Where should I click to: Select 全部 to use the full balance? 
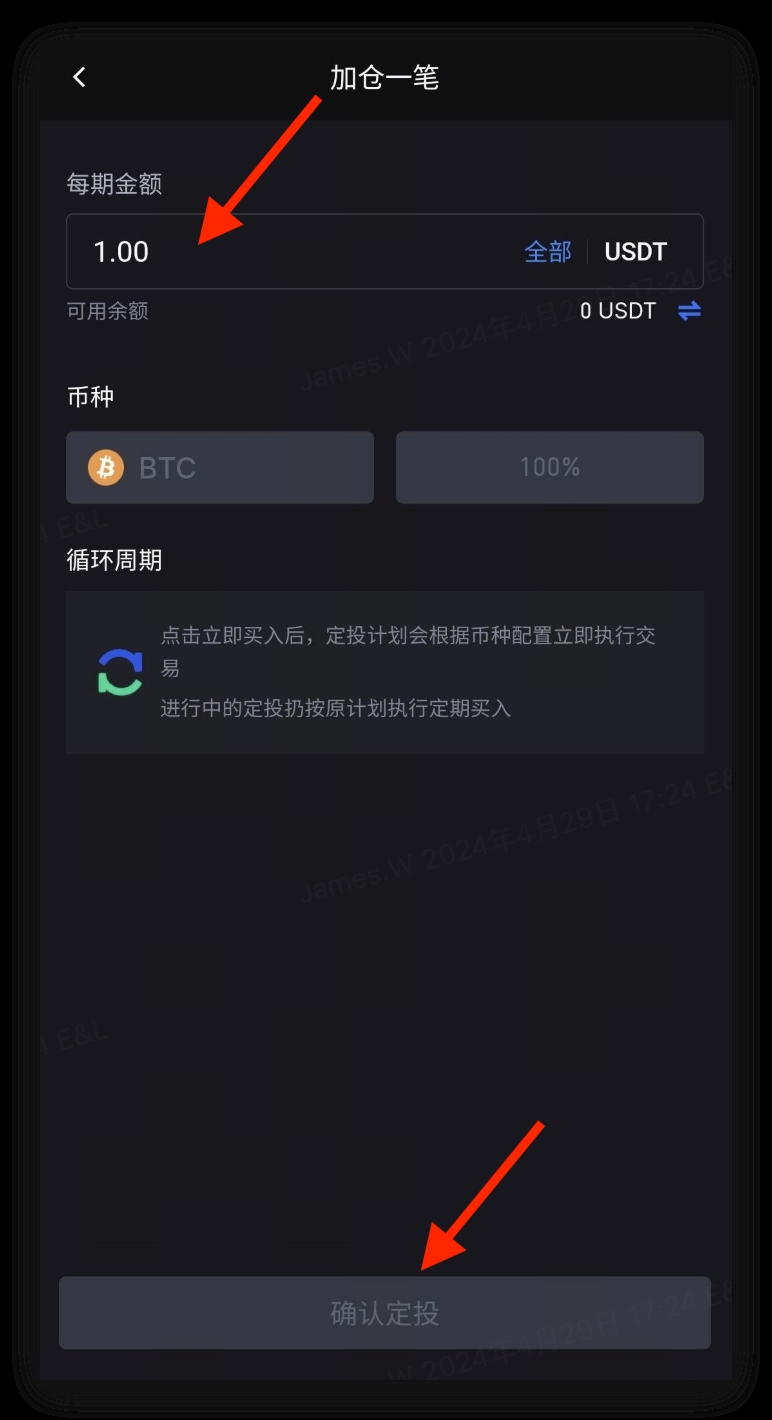click(548, 251)
